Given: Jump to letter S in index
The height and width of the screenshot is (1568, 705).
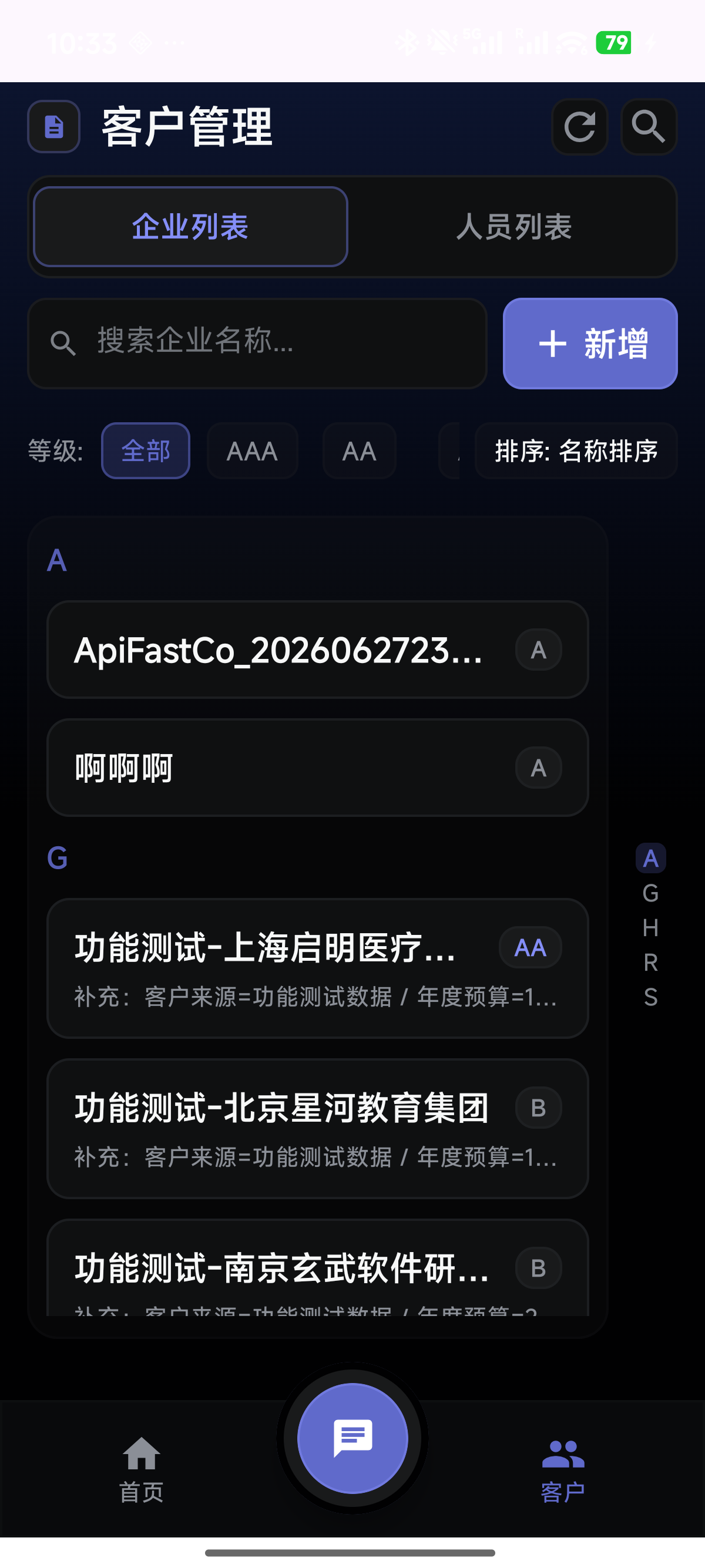Looking at the screenshot, I should pyautogui.click(x=650, y=997).
